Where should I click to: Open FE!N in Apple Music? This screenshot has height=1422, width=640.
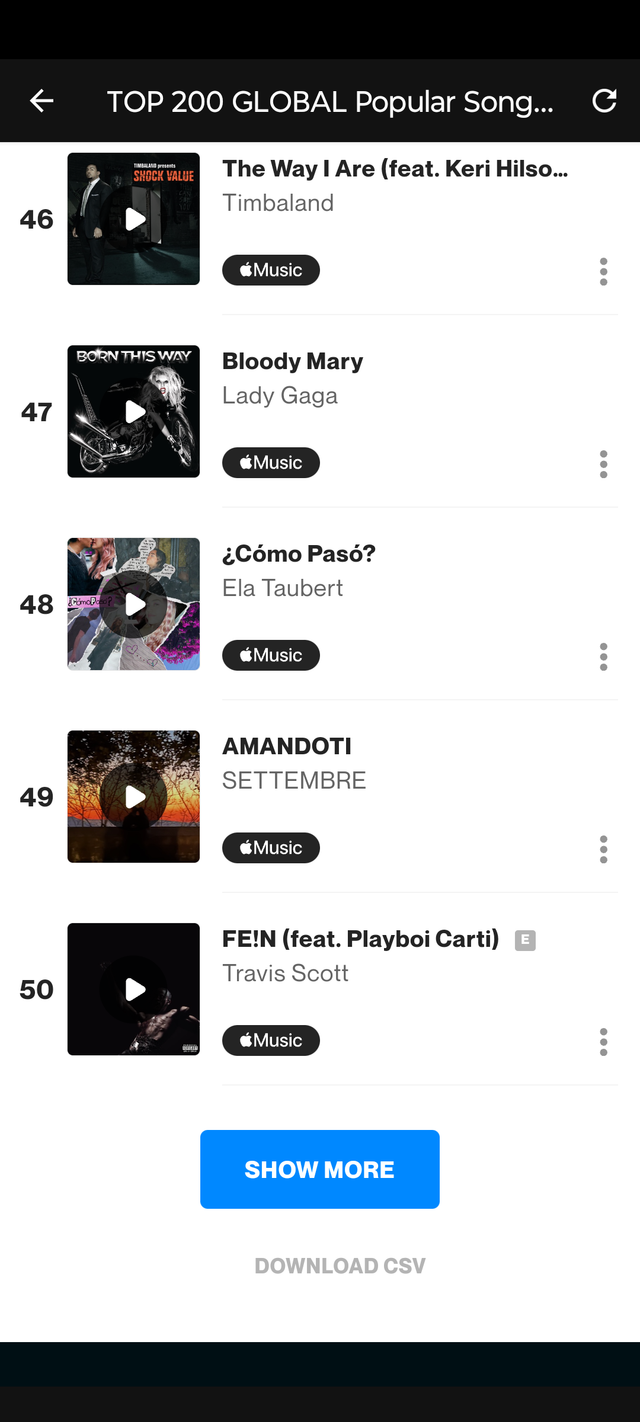(271, 1040)
